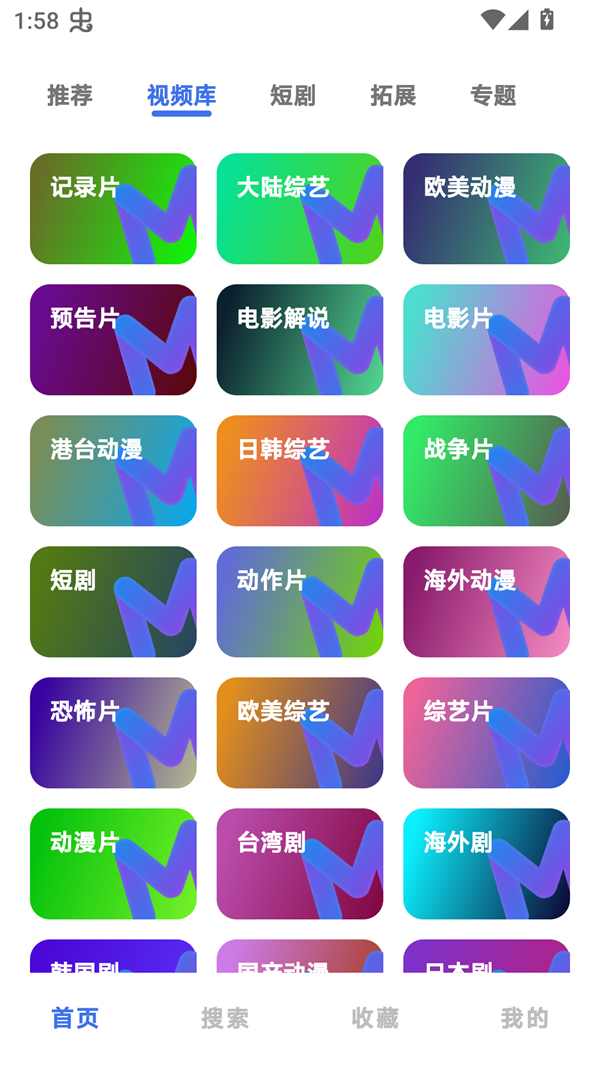Go to the 搜索 bottom tab
This screenshot has width=600, height=1066.
click(x=225, y=1017)
